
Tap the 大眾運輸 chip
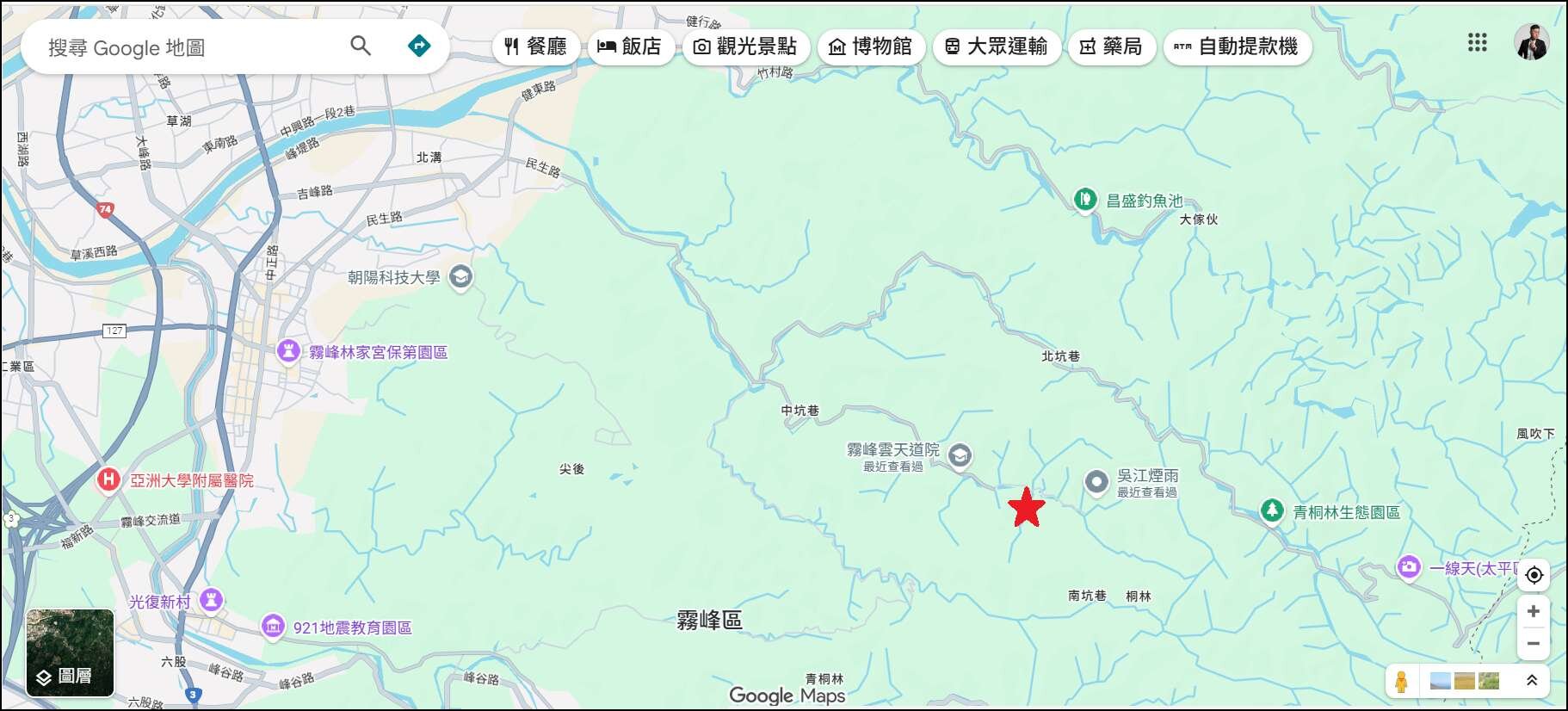tap(996, 46)
